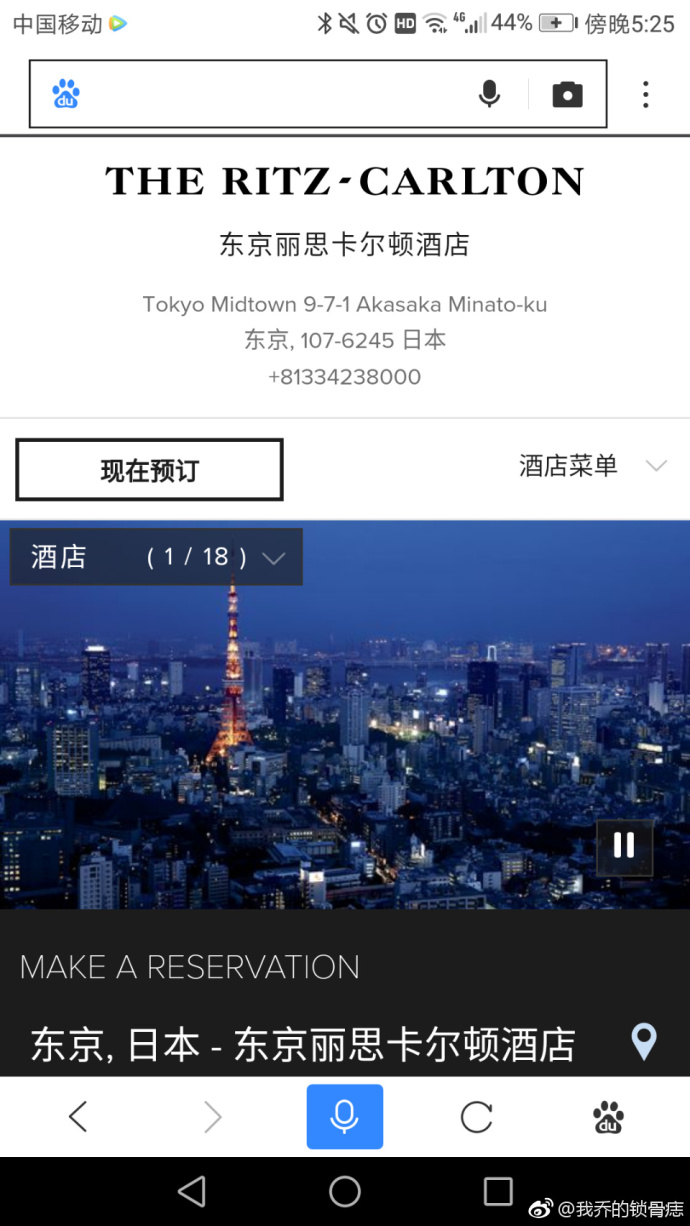Open the 酒店 (1/18) gallery dropdown

(156, 557)
